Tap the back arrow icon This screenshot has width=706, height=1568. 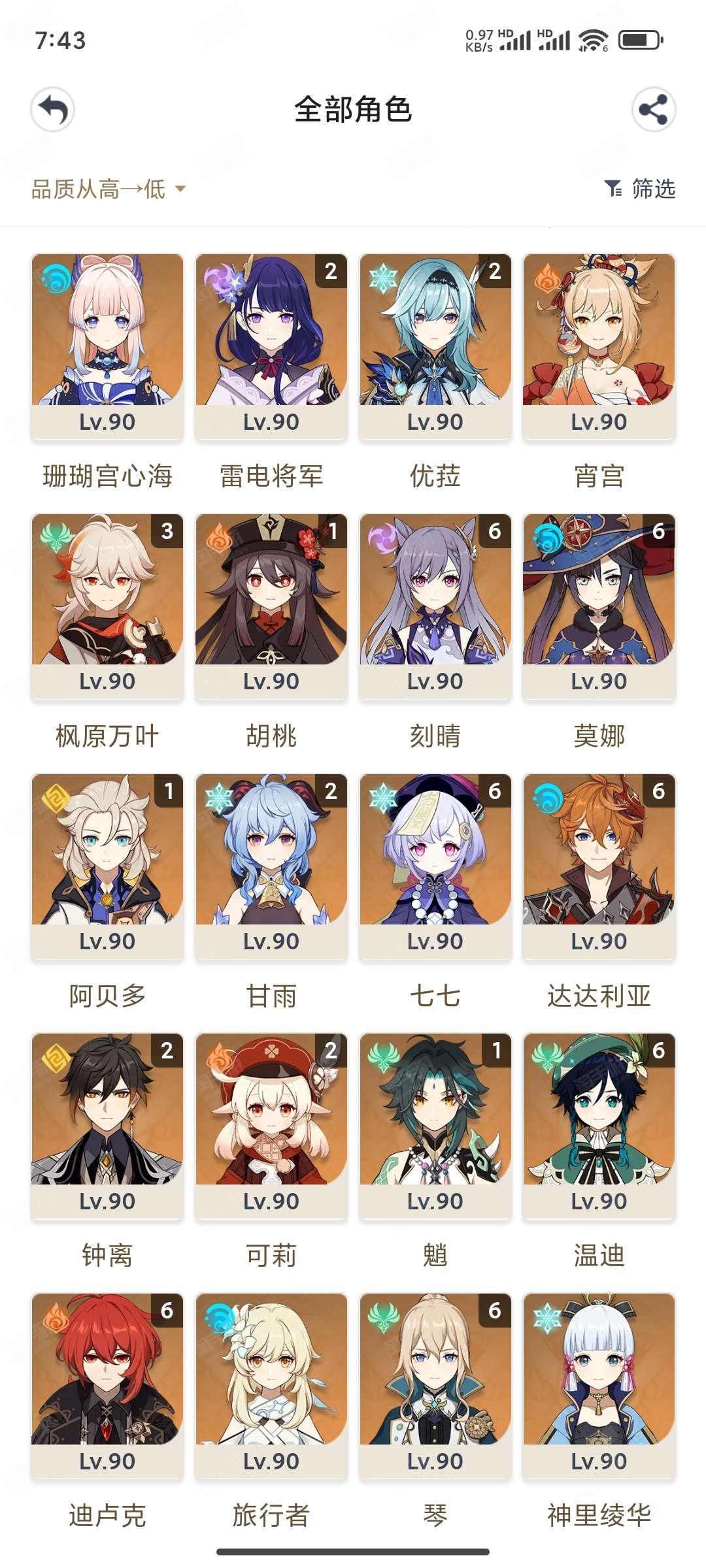coord(53,109)
